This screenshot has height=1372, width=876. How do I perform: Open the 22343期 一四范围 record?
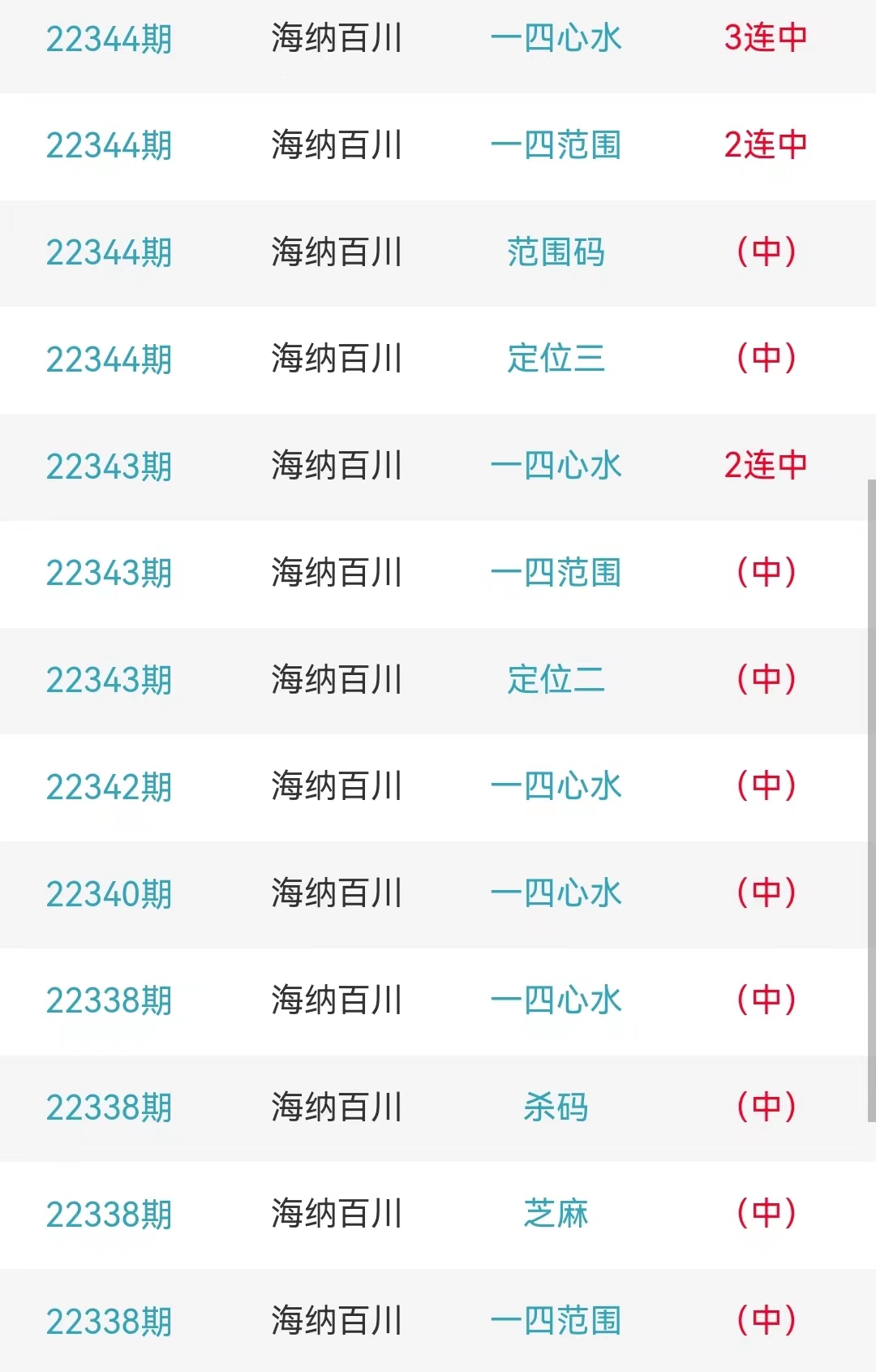(x=556, y=573)
